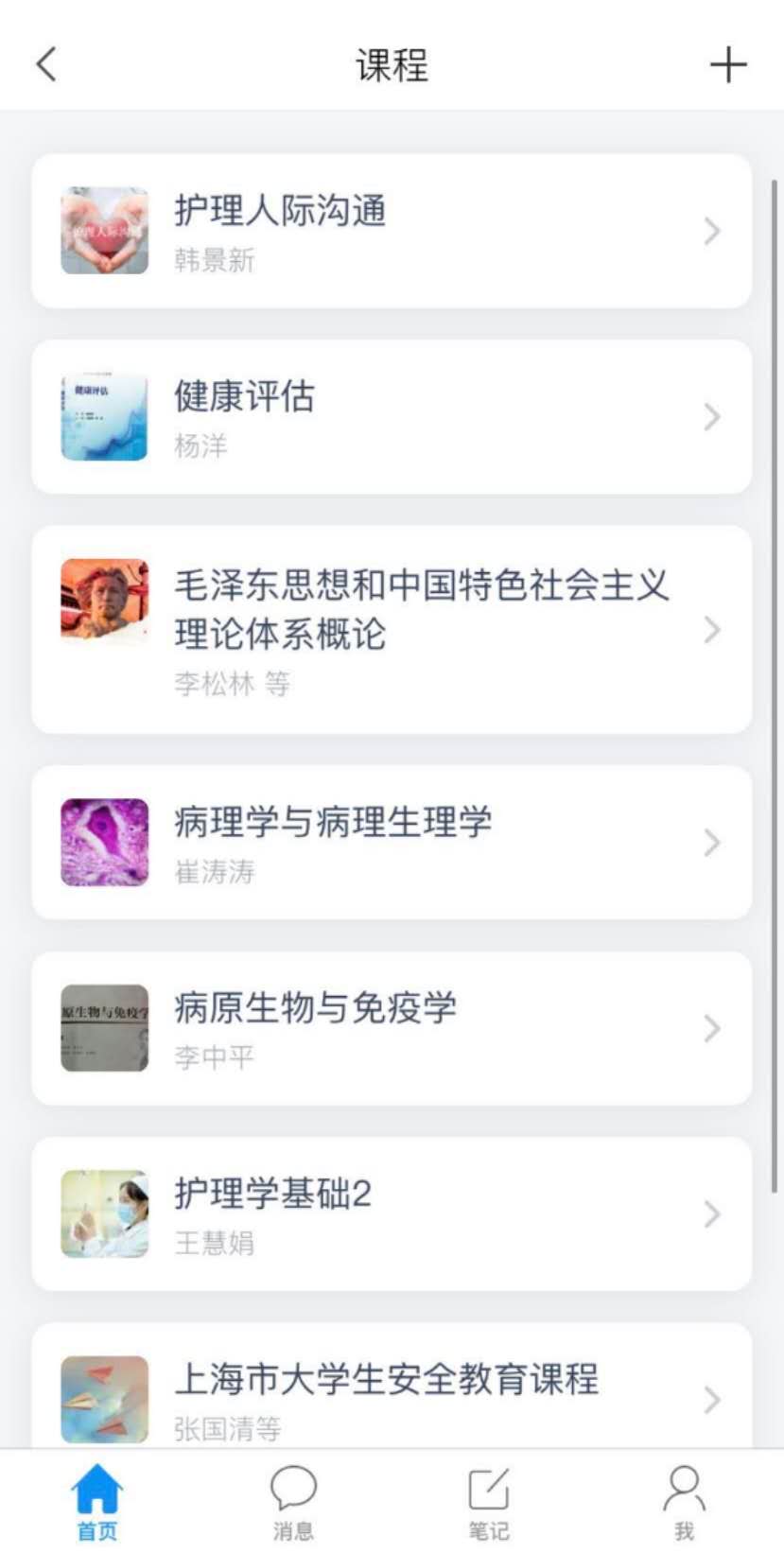The height and width of the screenshot is (1553, 784).
Task: Switch to the 首页 tab
Action: 97,1502
